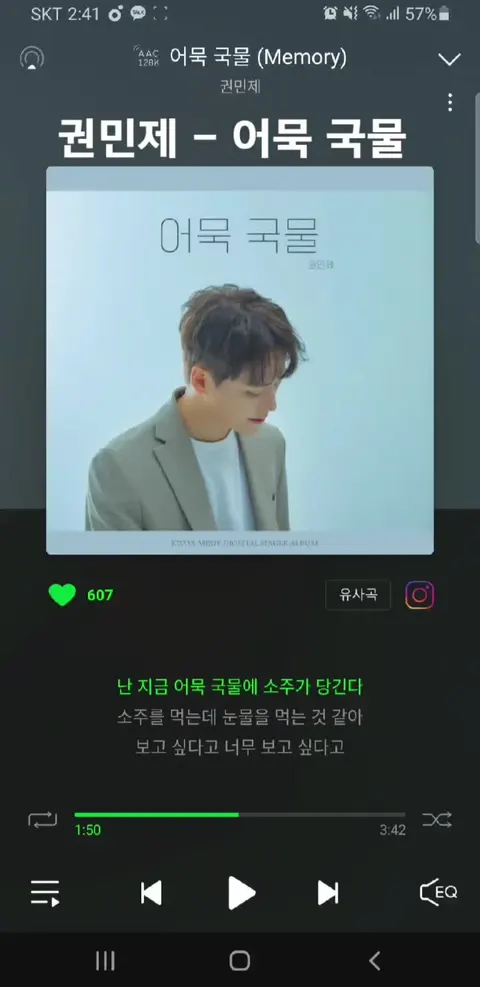Open the lyrics view from highlighted lyric line
The image size is (480, 987).
click(x=240, y=686)
